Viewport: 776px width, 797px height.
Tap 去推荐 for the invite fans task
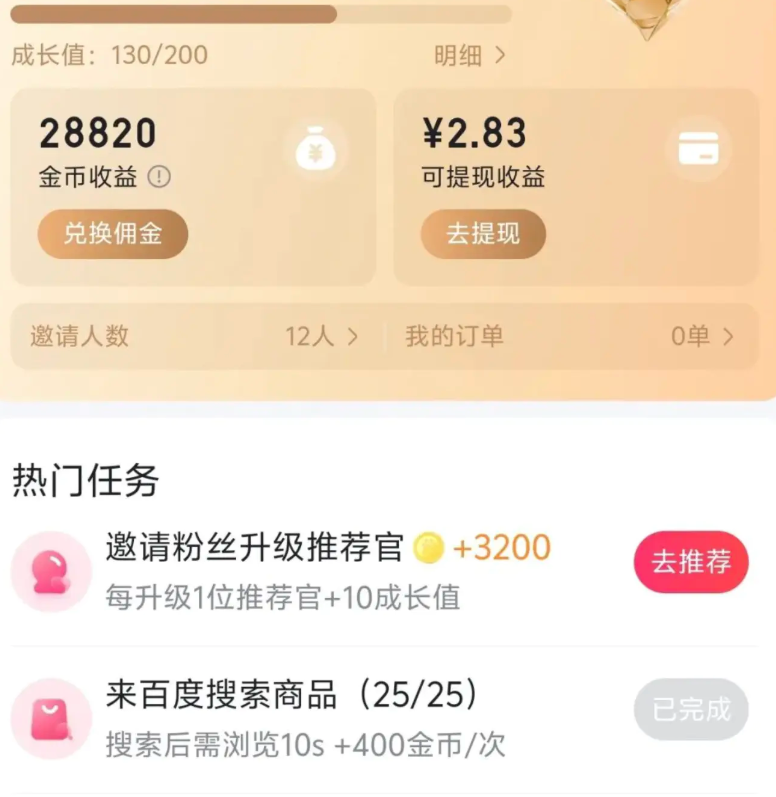(x=691, y=562)
